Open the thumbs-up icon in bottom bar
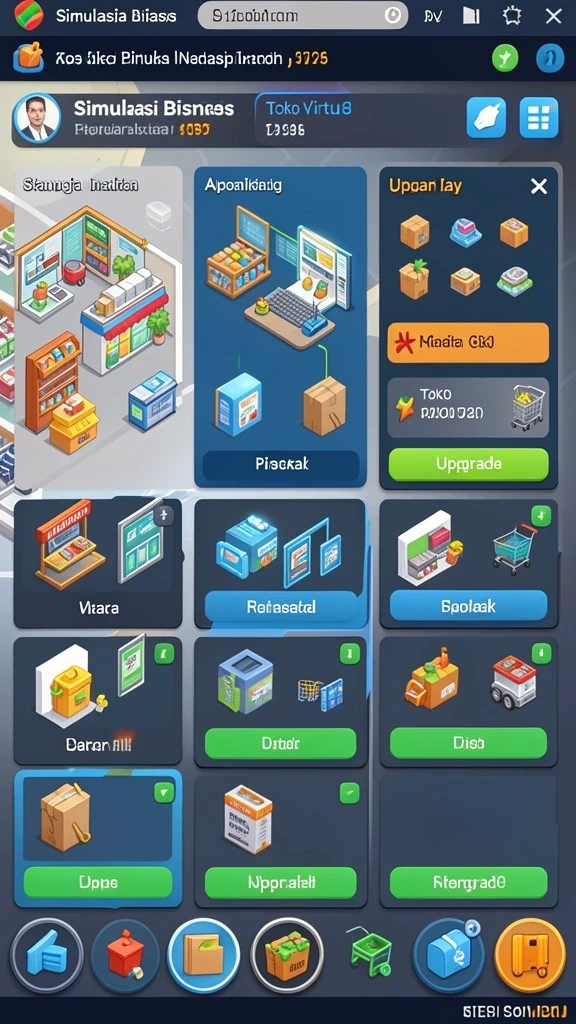The width and height of the screenshot is (576, 1024). [46, 955]
